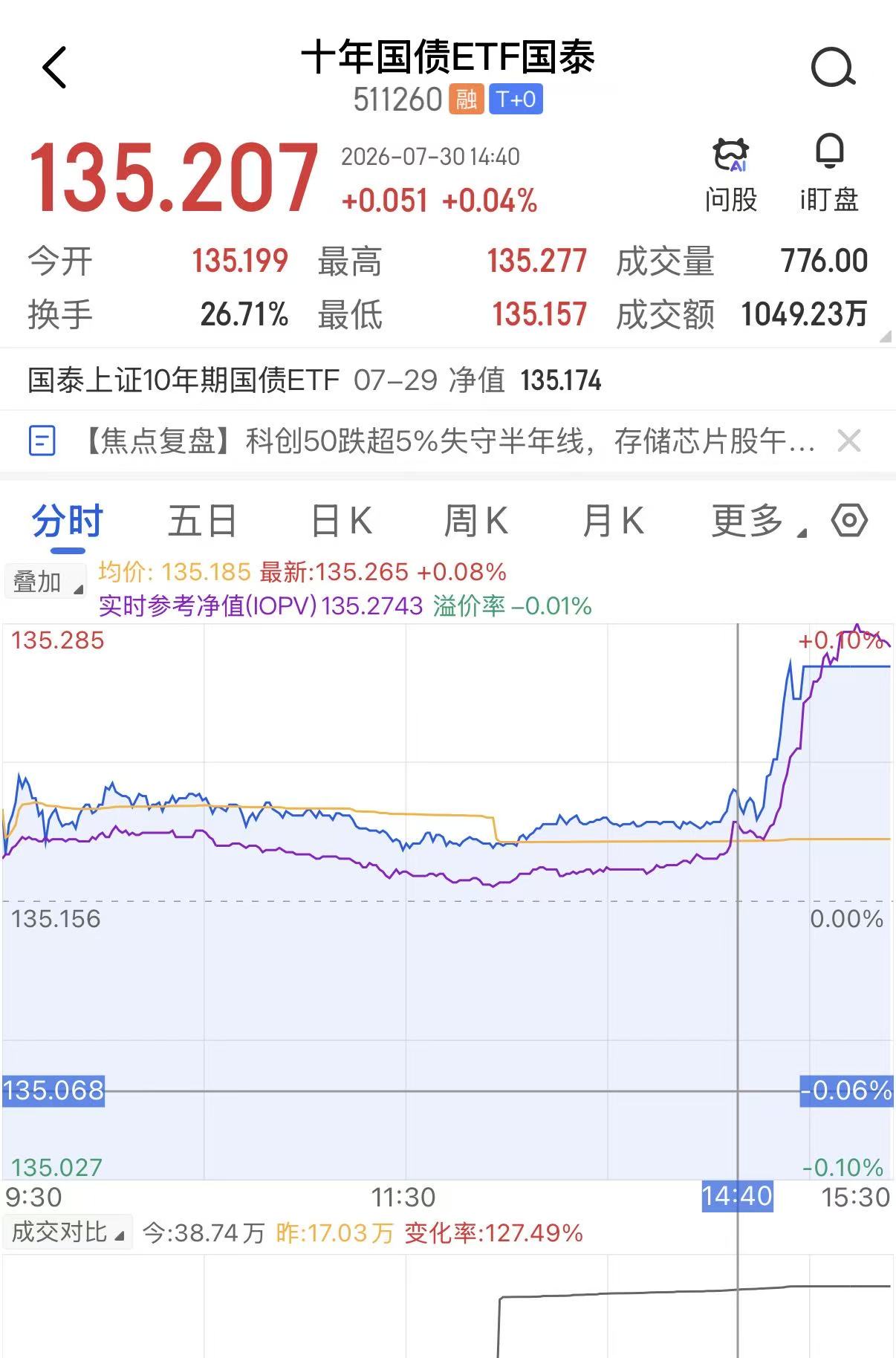Screen dimensions: 896x1358
Task: Go back using the top-left arrow
Action: 54,68
